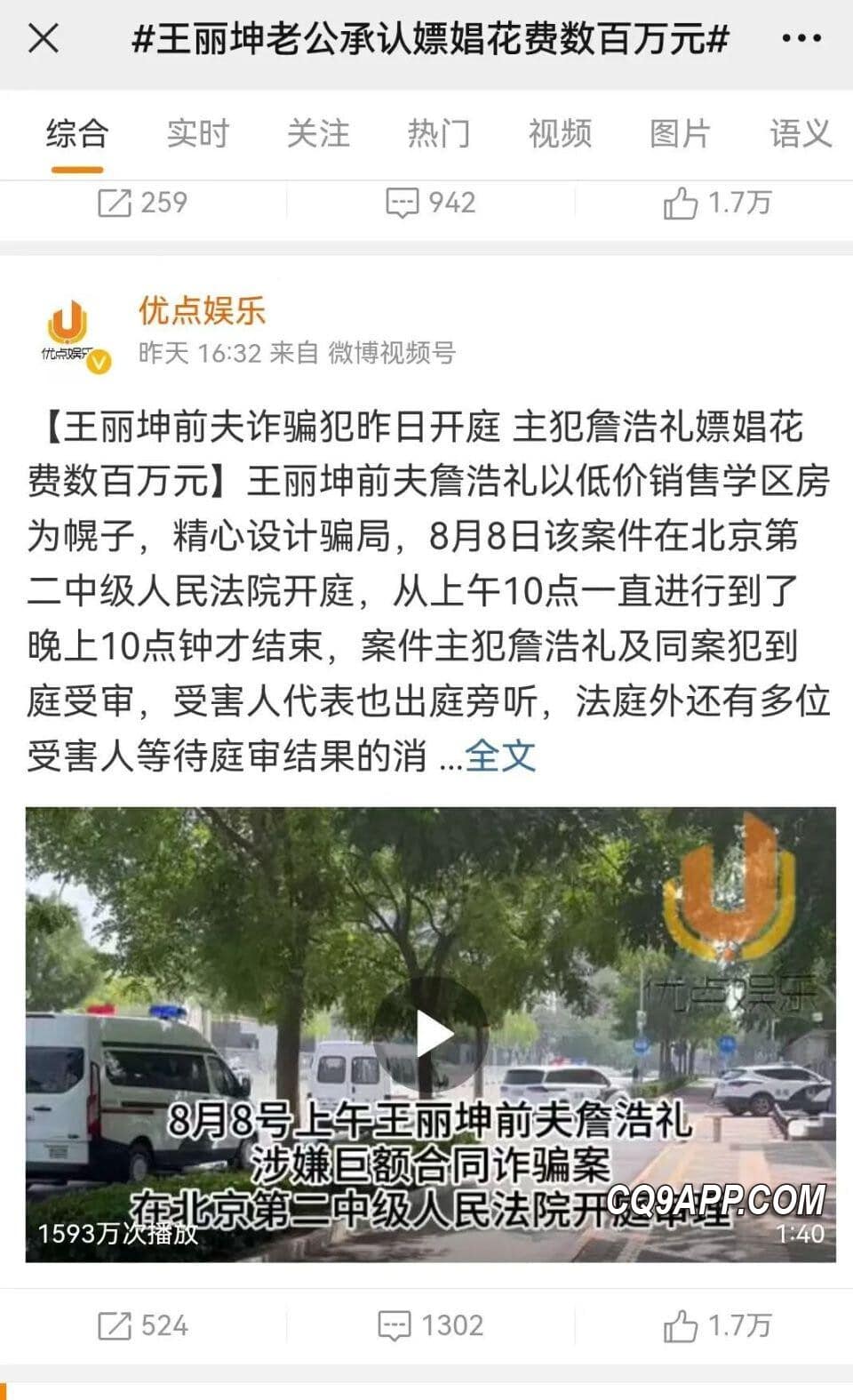Open comments showing 1302
The width and height of the screenshot is (853, 1400).
431,1325
